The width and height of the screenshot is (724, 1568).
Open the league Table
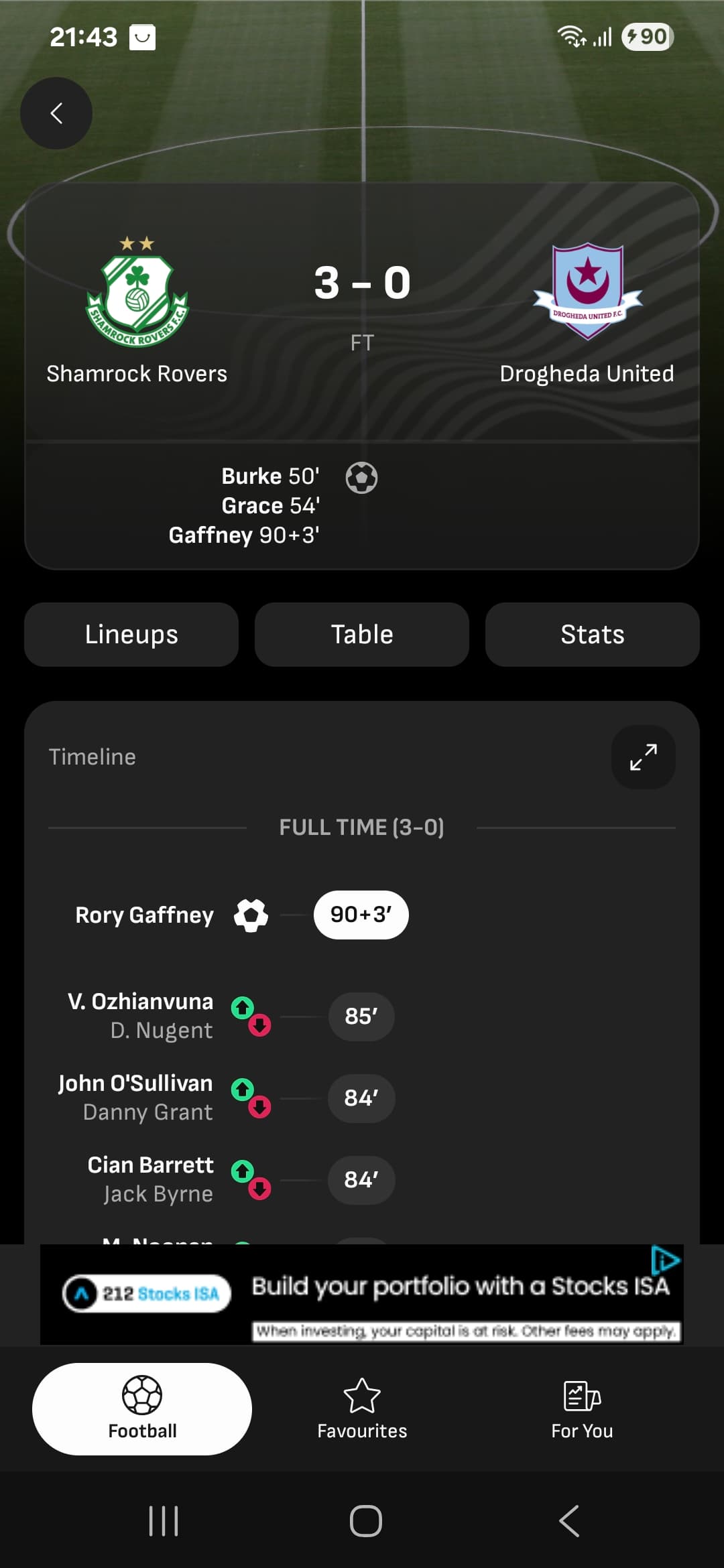pos(362,634)
